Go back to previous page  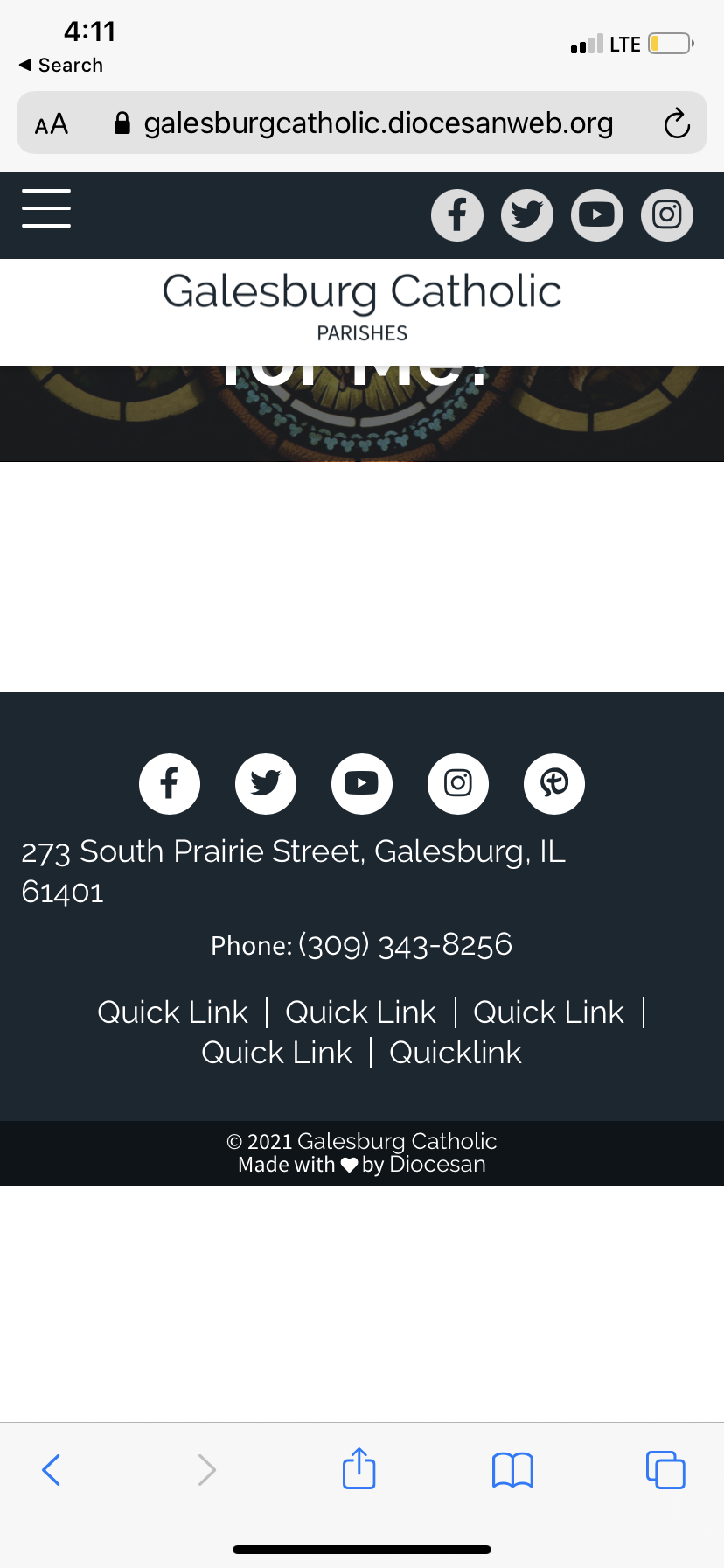click(x=52, y=1469)
